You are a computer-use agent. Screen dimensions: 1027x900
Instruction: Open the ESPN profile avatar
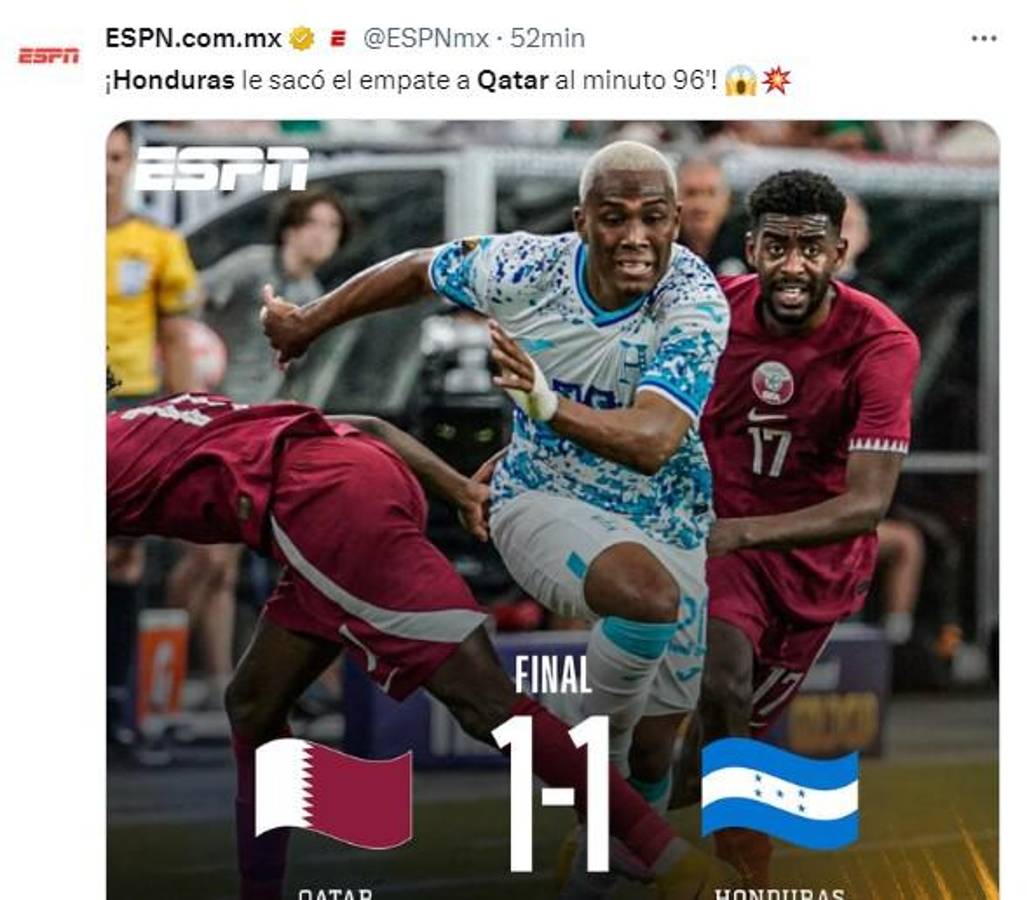[x=48, y=55]
